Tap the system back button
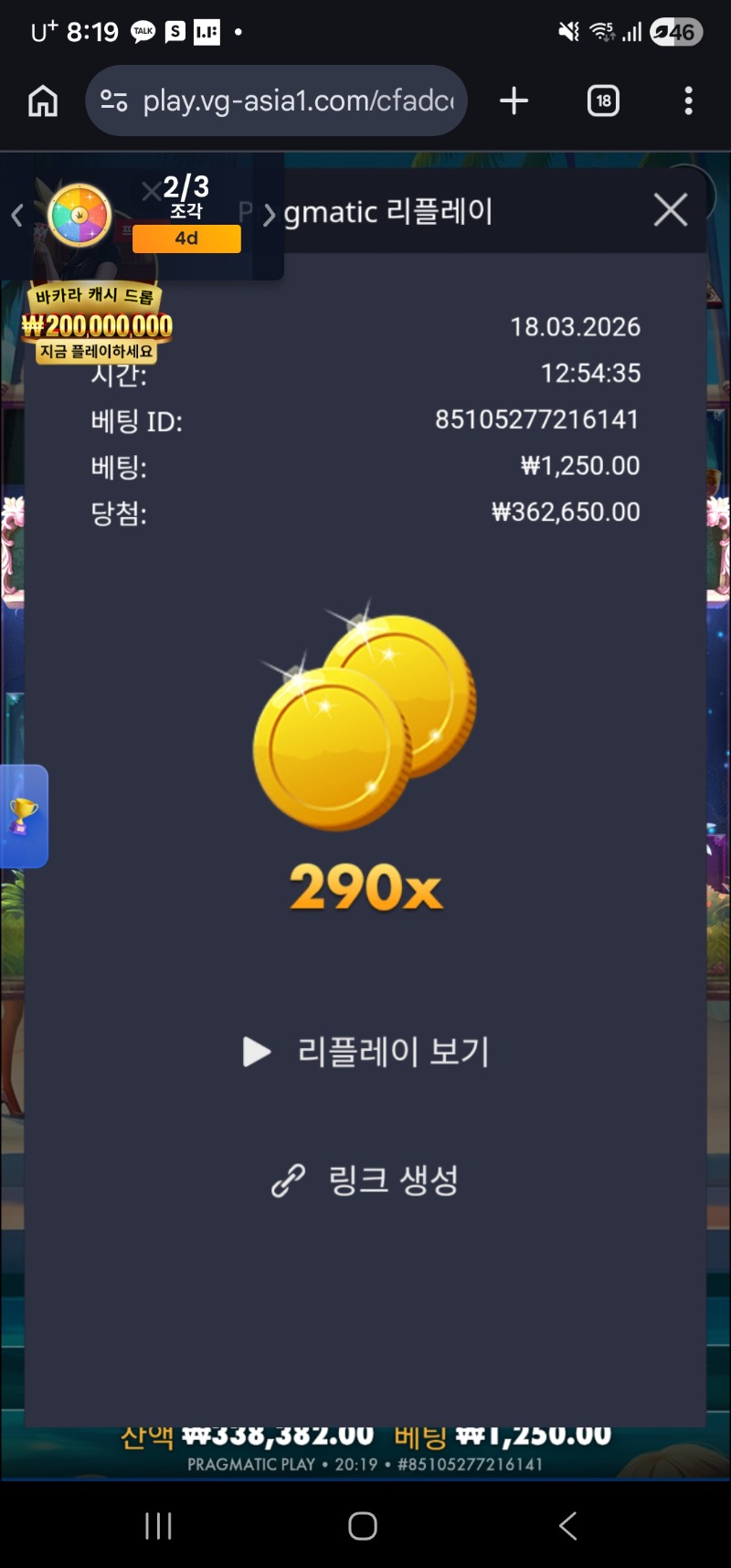The height and width of the screenshot is (1568, 731). pos(567,1525)
